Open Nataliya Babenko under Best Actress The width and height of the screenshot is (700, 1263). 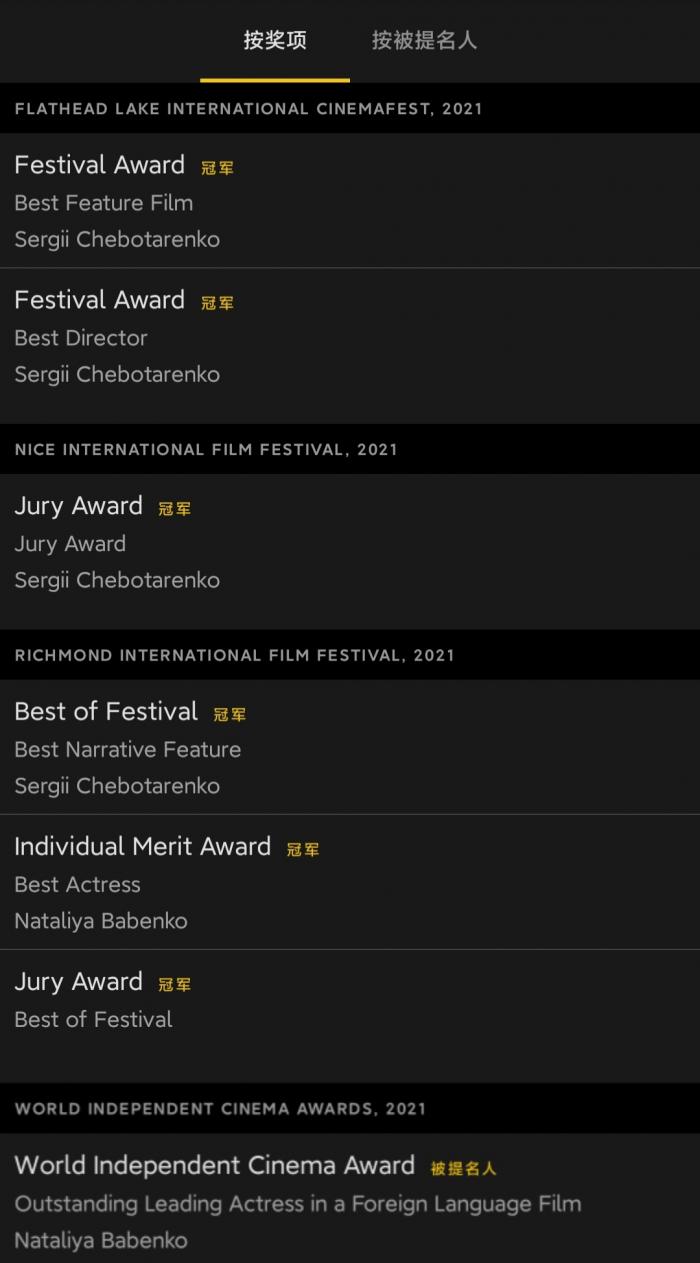tap(101, 921)
